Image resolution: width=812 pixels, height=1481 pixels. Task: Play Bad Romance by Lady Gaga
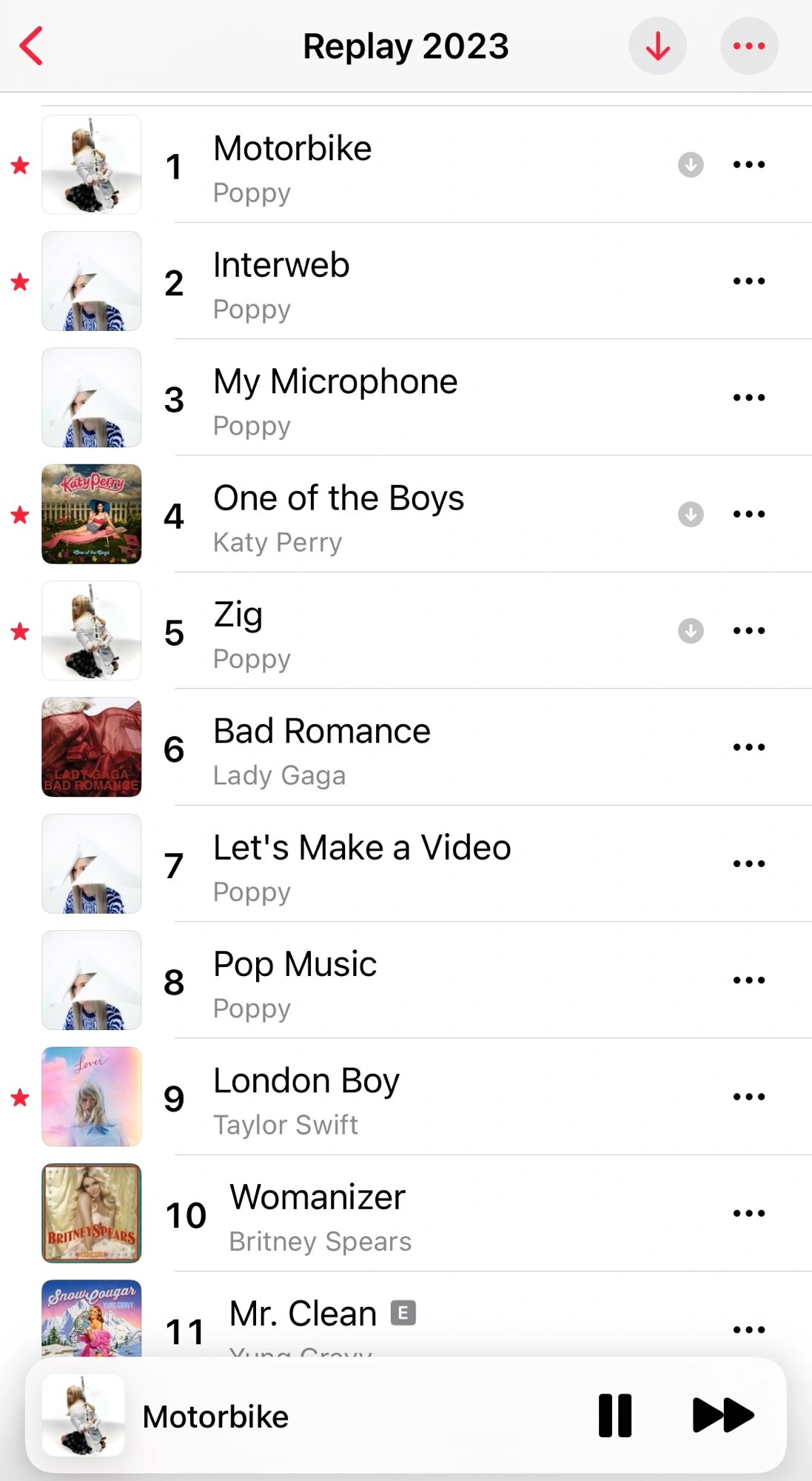(x=322, y=748)
